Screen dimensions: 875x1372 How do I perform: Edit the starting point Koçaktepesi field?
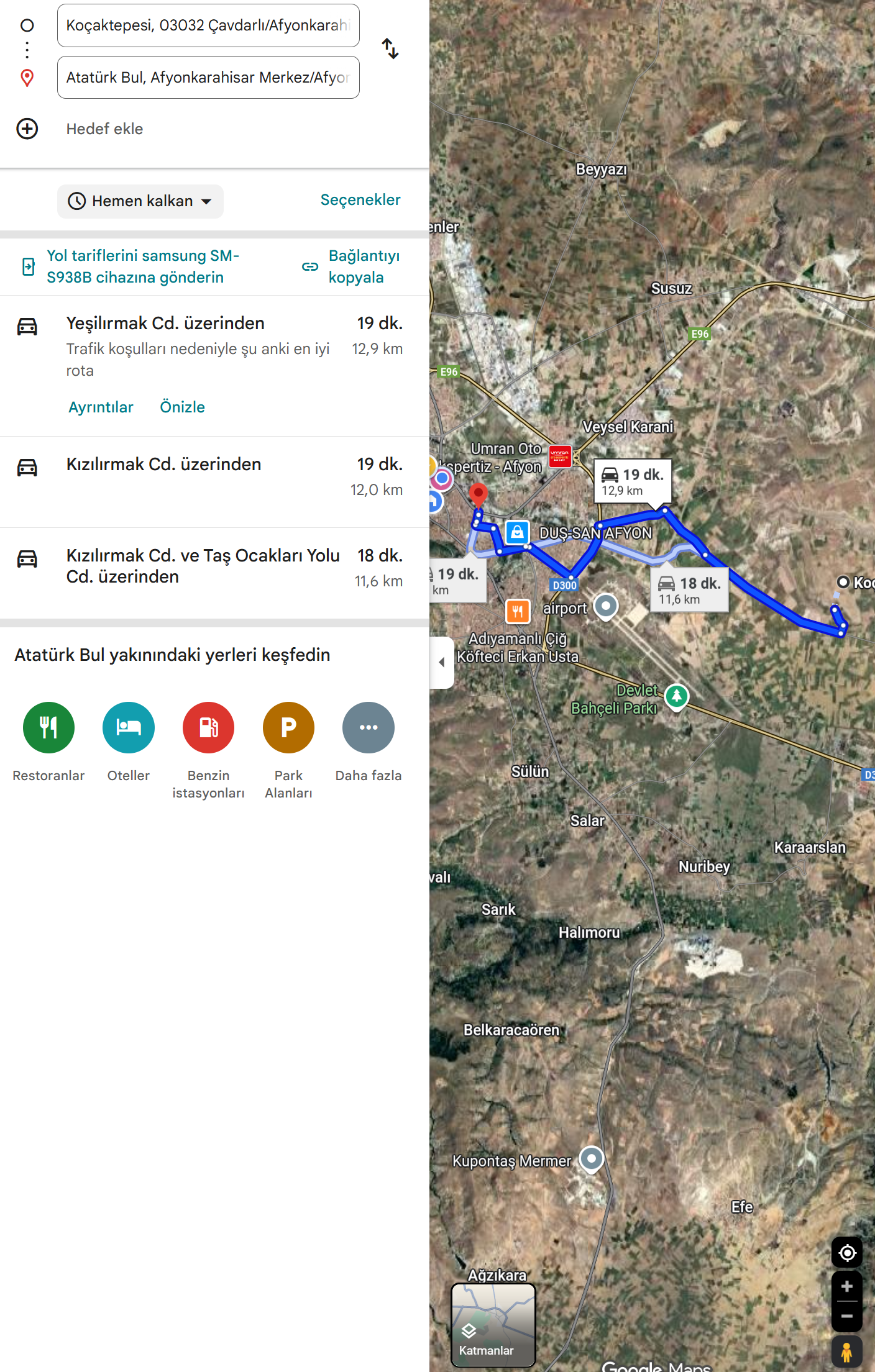tap(208, 25)
